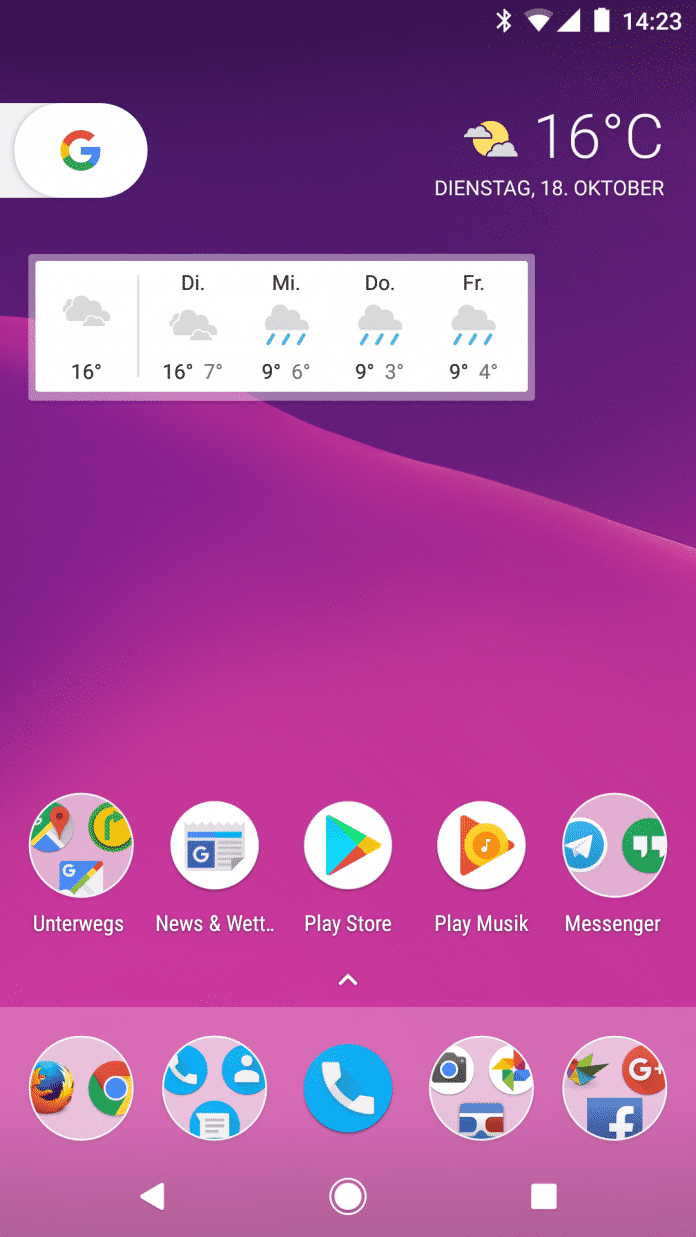The height and width of the screenshot is (1237, 696).
Task: Open the Unterwegs folder
Action: point(80,845)
